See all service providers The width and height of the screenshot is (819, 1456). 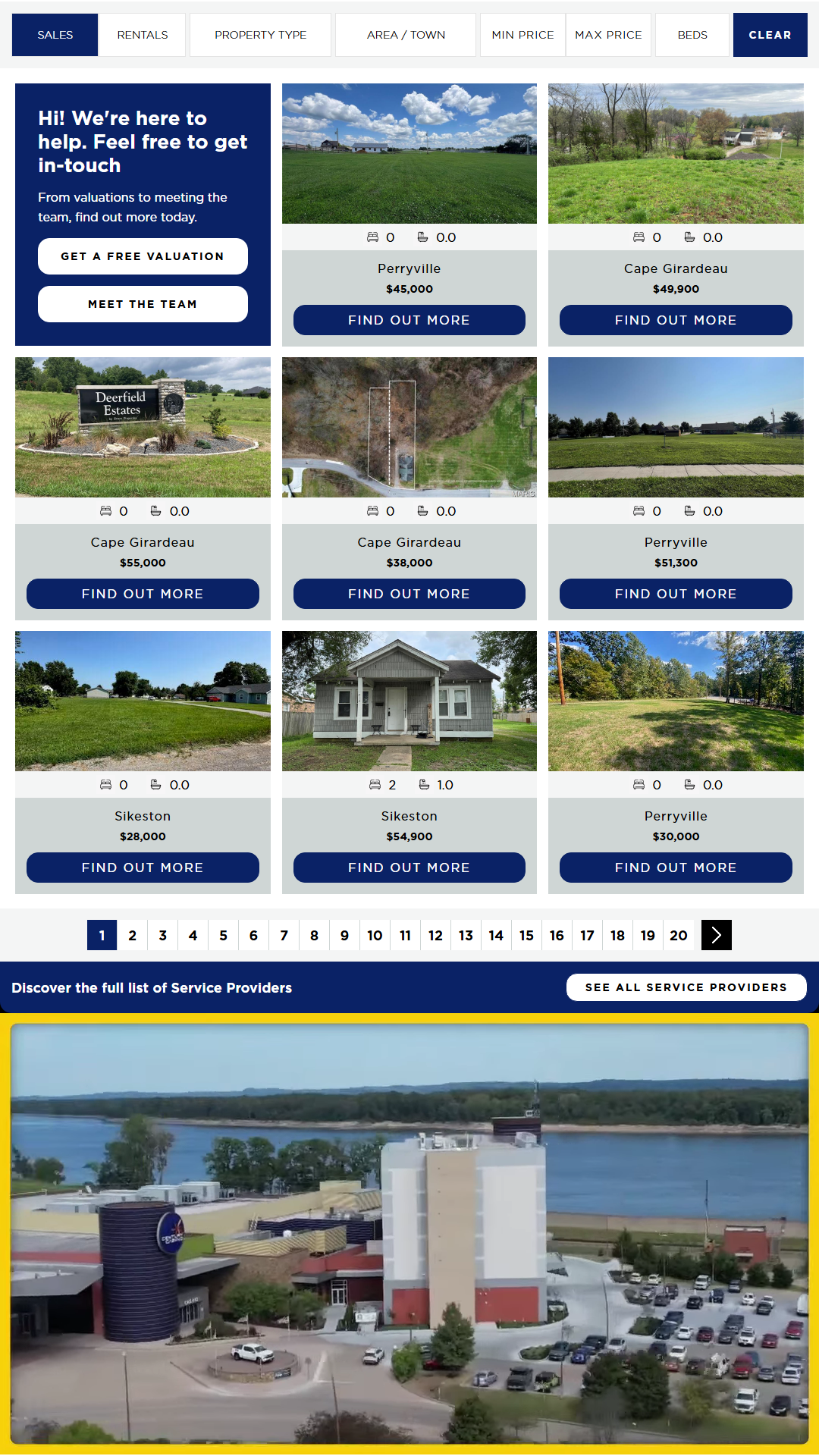(686, 987)
